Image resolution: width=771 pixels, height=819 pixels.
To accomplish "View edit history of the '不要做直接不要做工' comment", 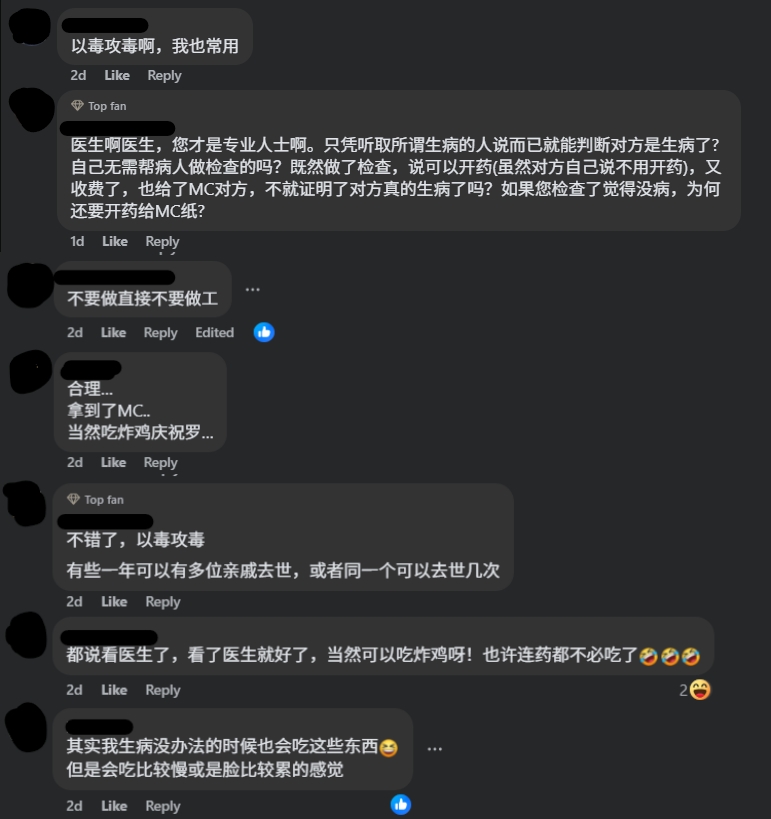I will (214, 333).
